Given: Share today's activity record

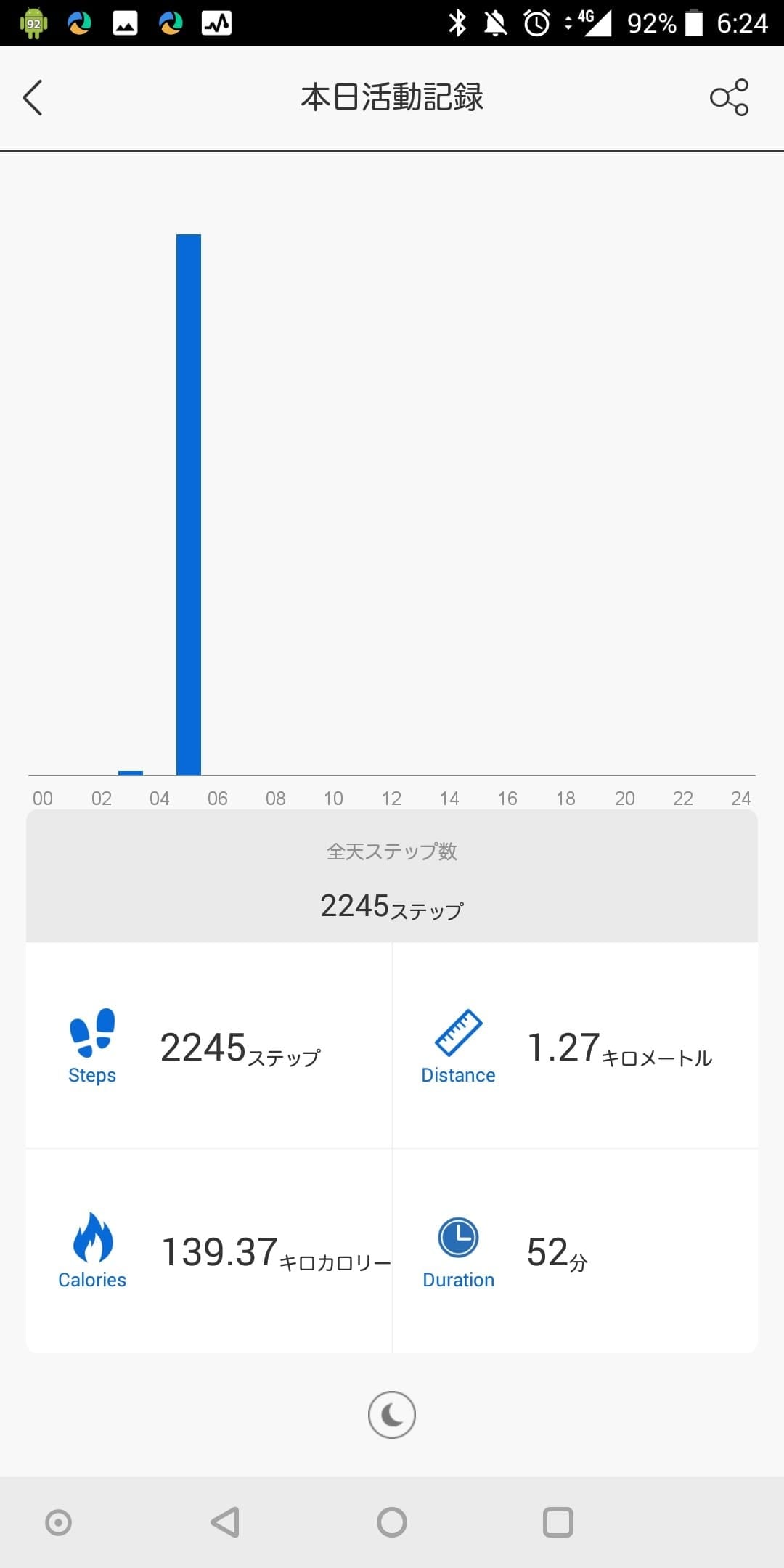Looking at the screenshot, I should point(729,97).
